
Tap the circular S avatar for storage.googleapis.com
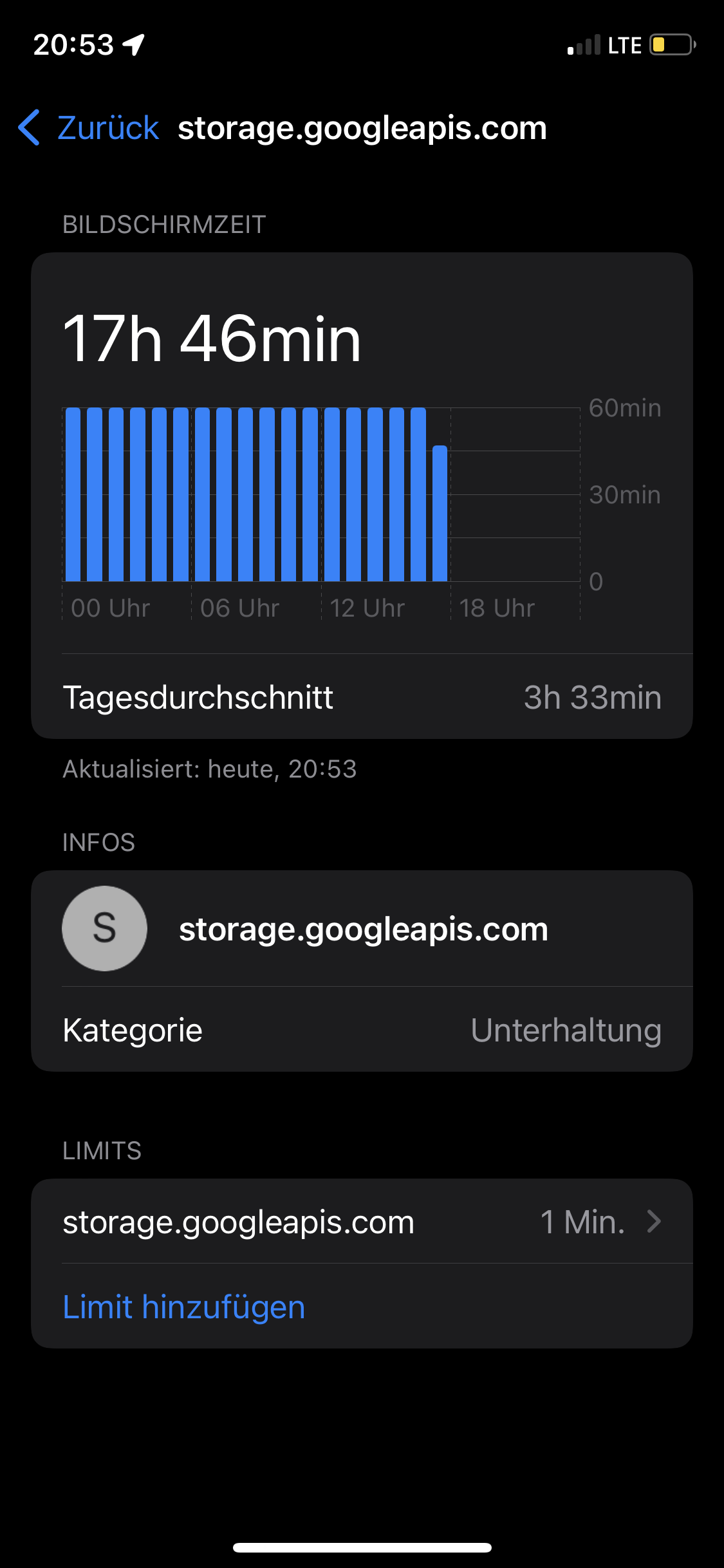(105, 928)
